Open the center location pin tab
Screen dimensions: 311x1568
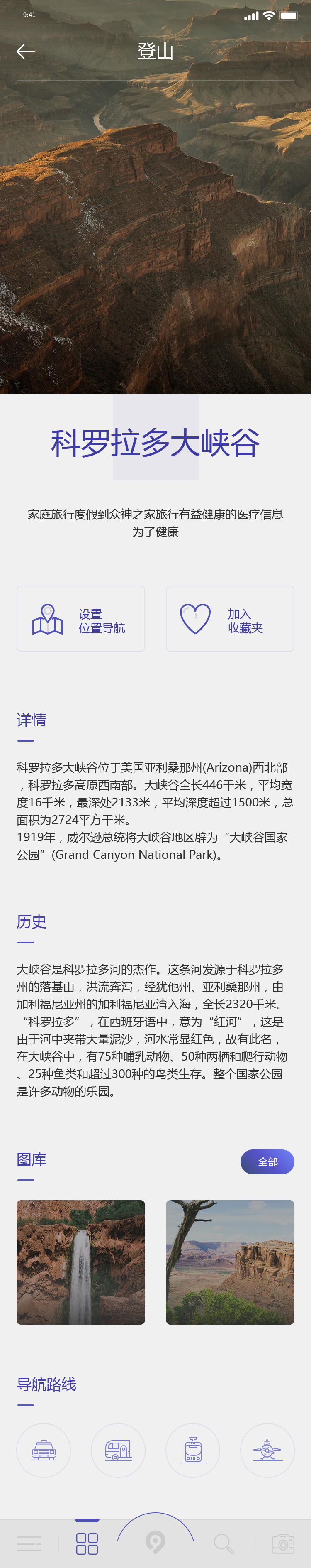(155, 1542)
